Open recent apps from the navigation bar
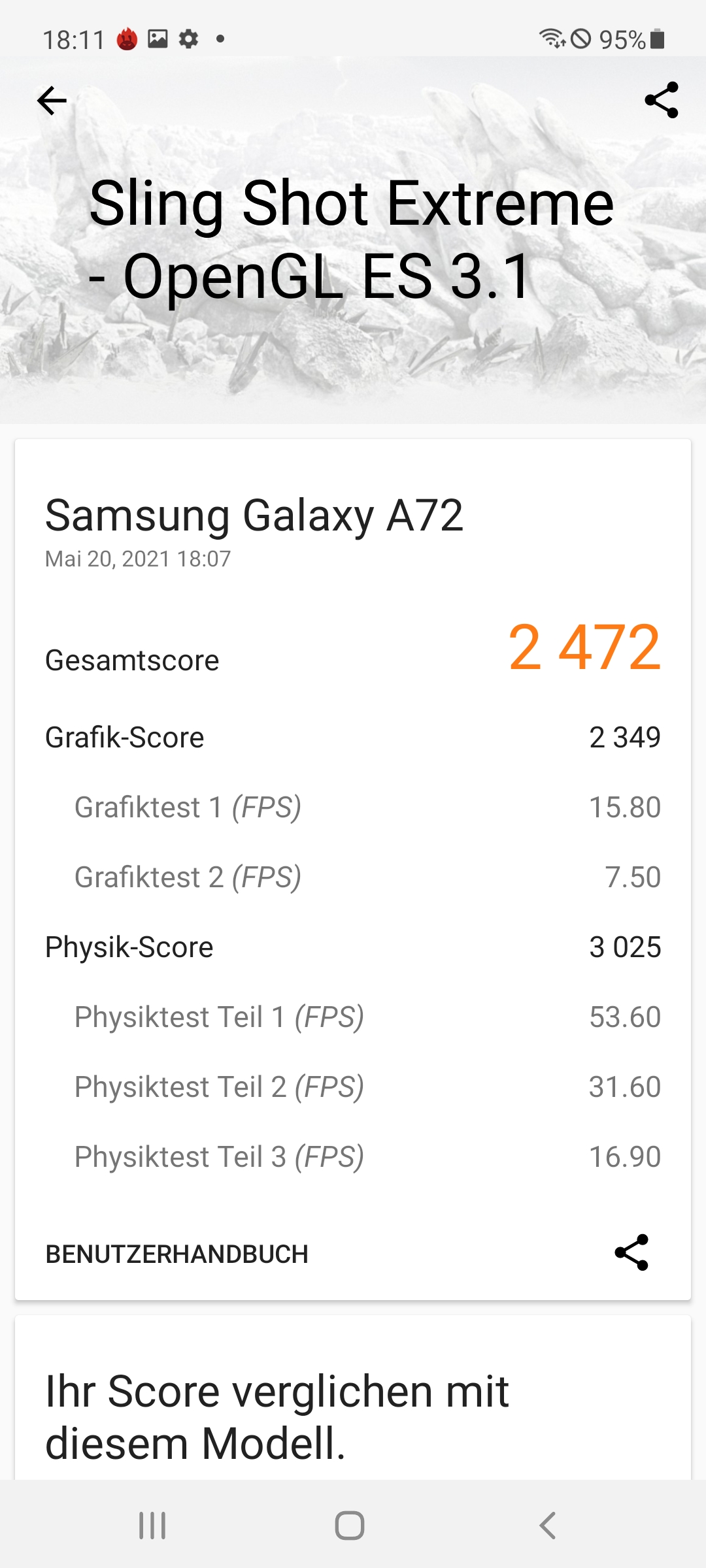The height and width of the screenshot is (1568, 706). [x=152, y=1526]
